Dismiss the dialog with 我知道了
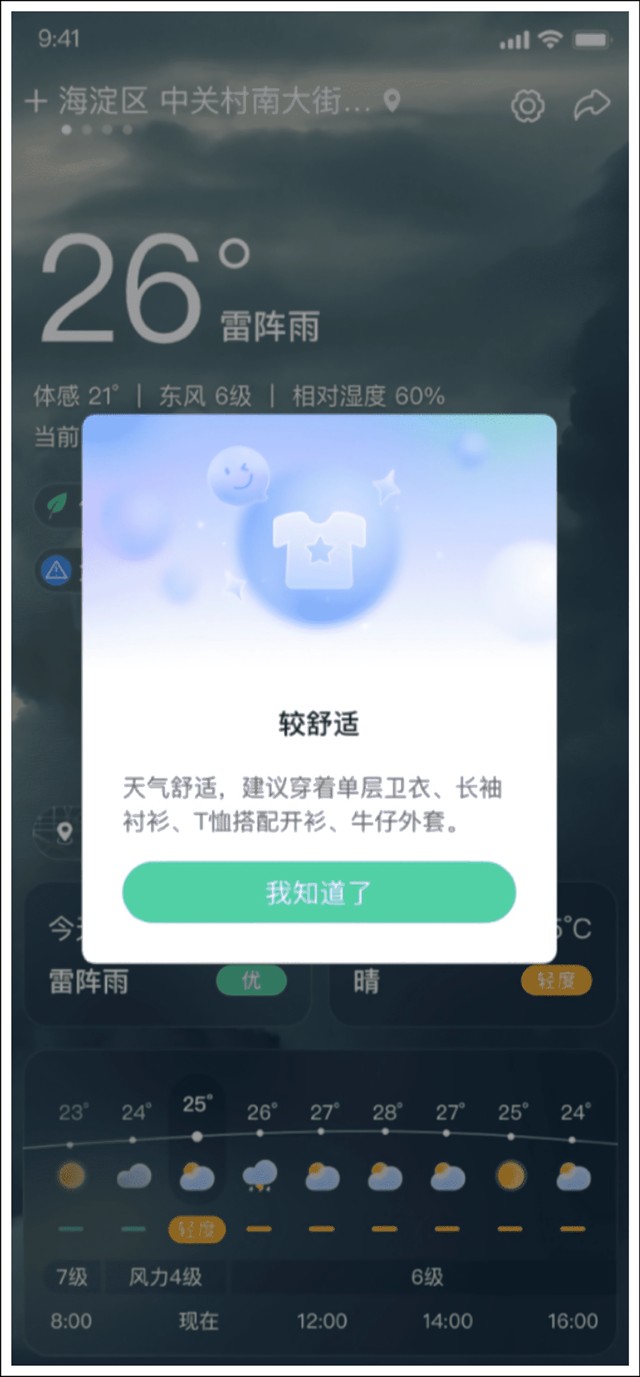 coord(318,892)
